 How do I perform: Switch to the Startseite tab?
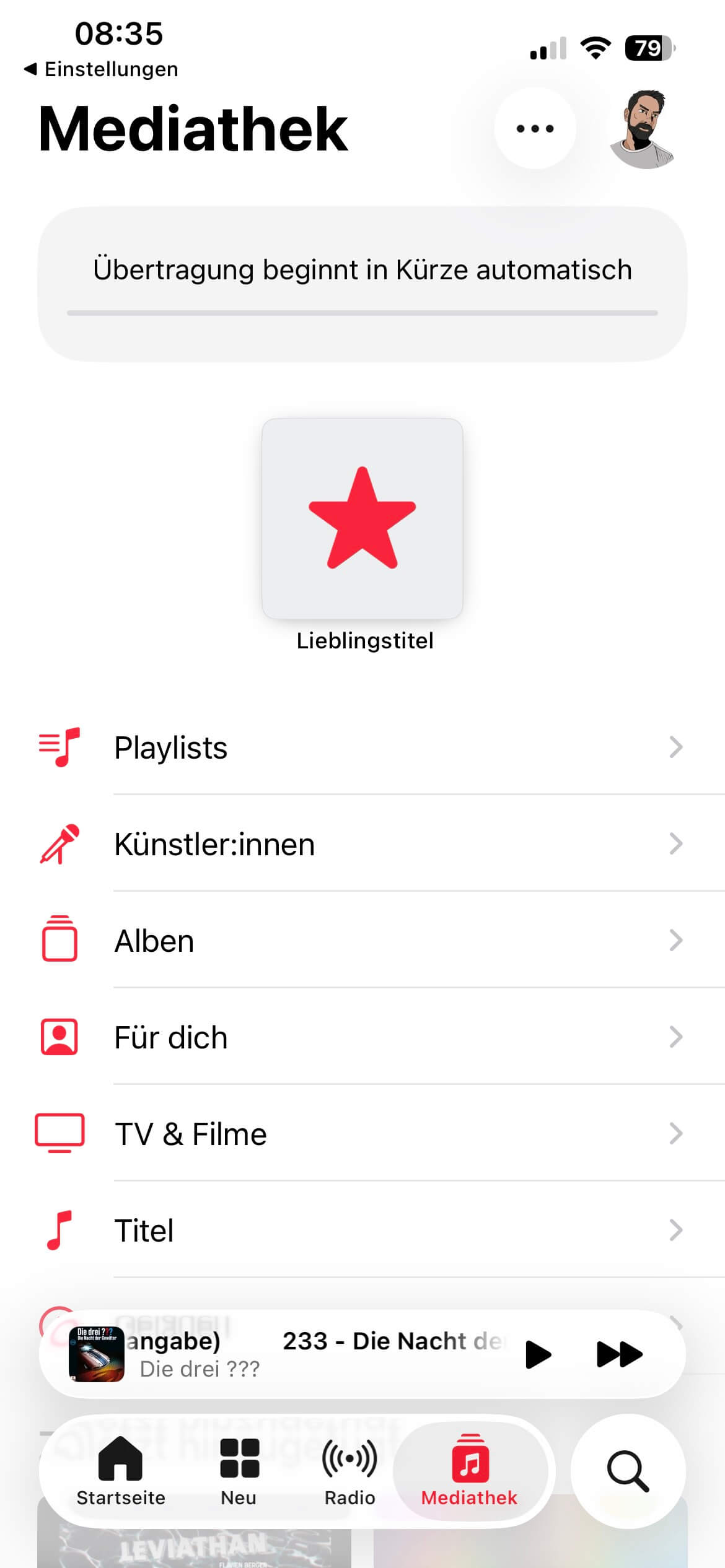pyautogui.click(x=121, y=1471)
